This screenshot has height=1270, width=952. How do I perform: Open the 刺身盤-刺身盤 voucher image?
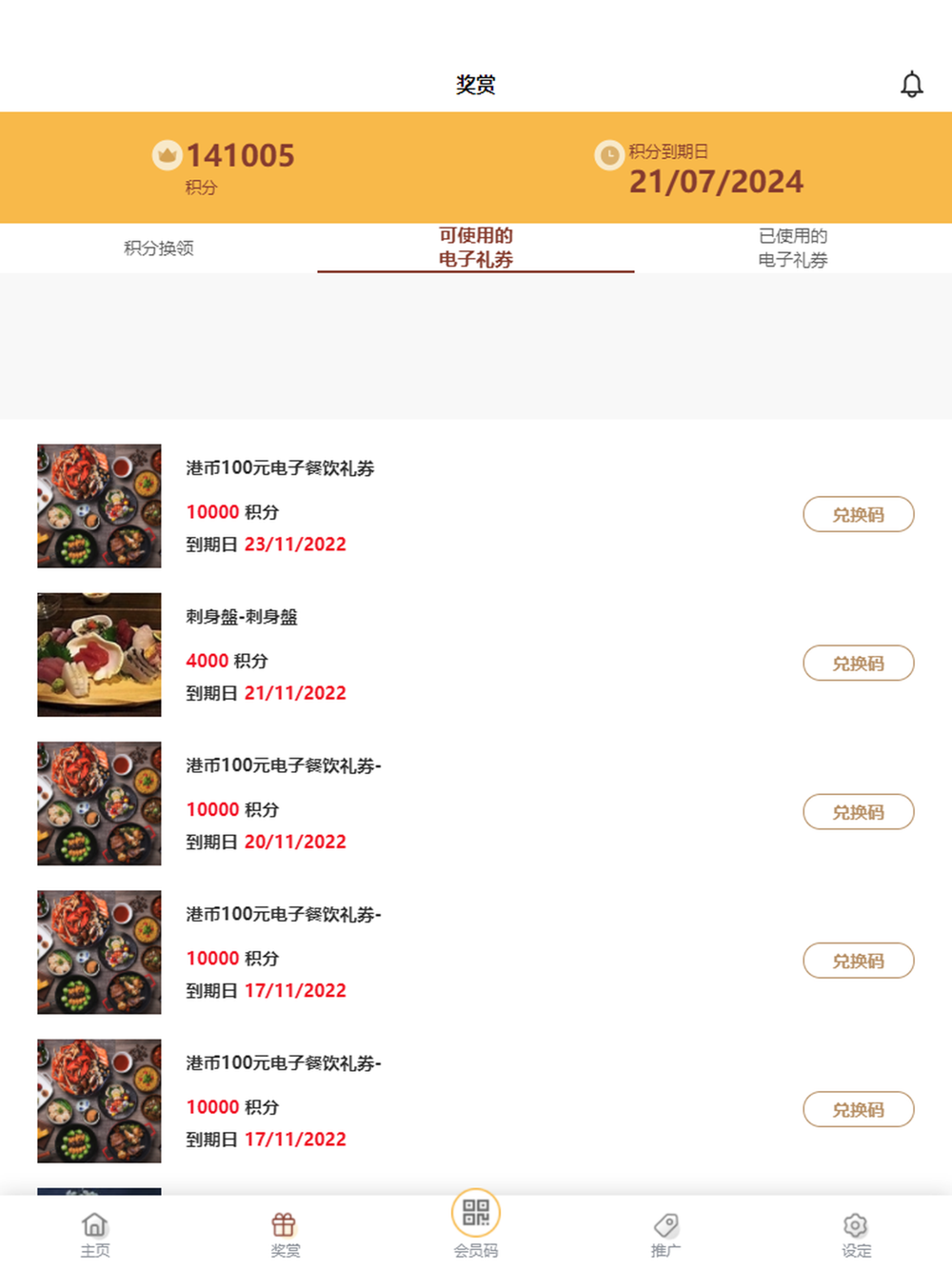pyautogui.click(x=99, y=655)
